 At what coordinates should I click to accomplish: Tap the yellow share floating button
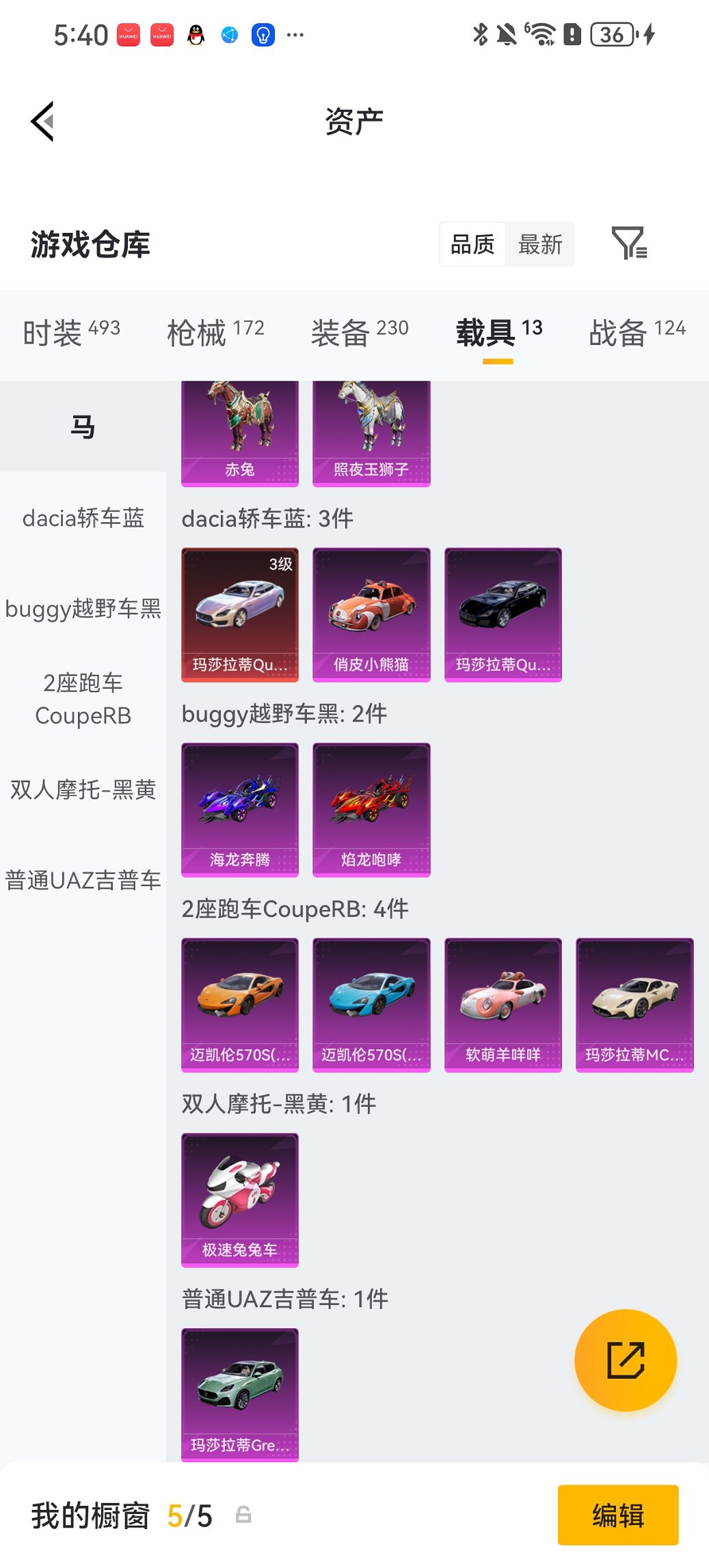(x=625, y=1360)
